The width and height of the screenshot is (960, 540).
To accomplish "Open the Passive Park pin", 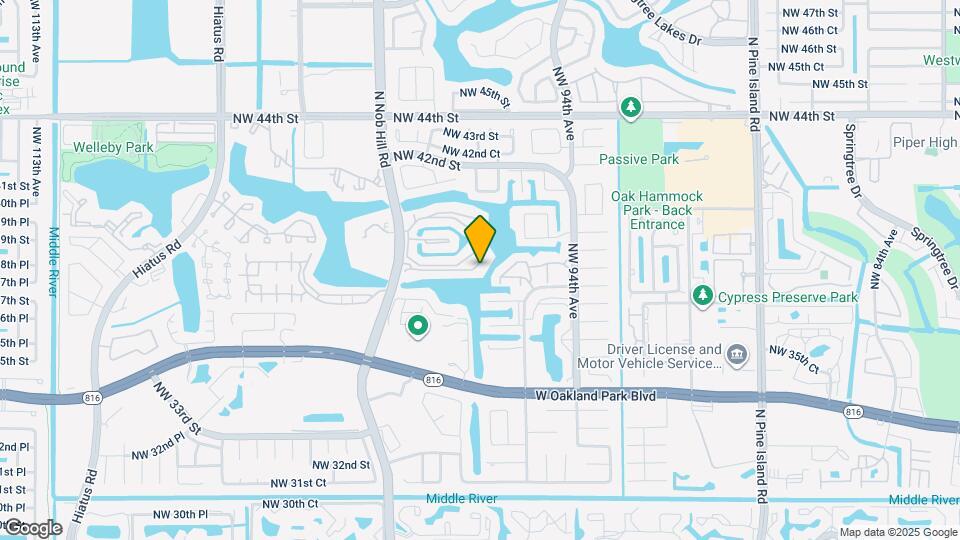I will pyautogui.click(x=630, y=107).
